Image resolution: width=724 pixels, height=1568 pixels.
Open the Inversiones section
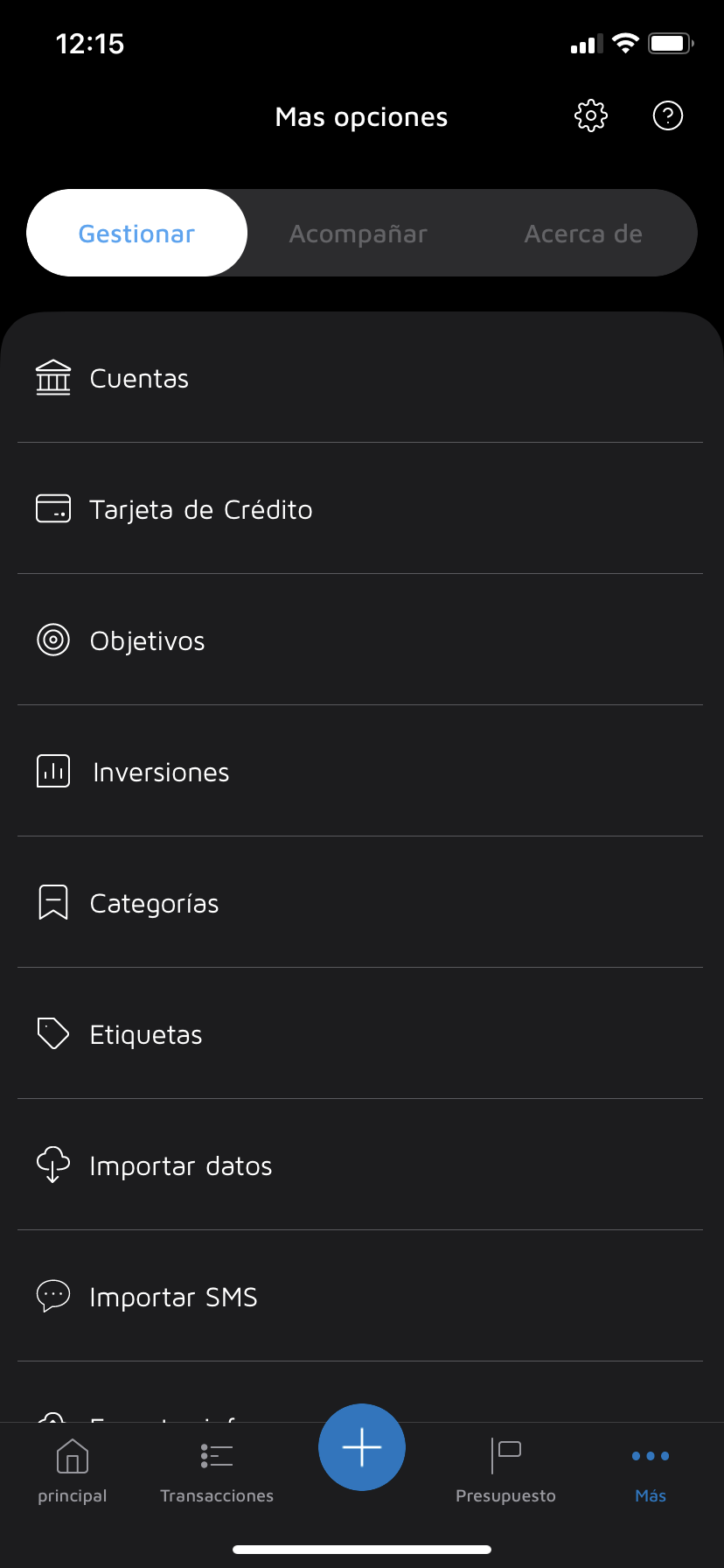coord(161,773)
